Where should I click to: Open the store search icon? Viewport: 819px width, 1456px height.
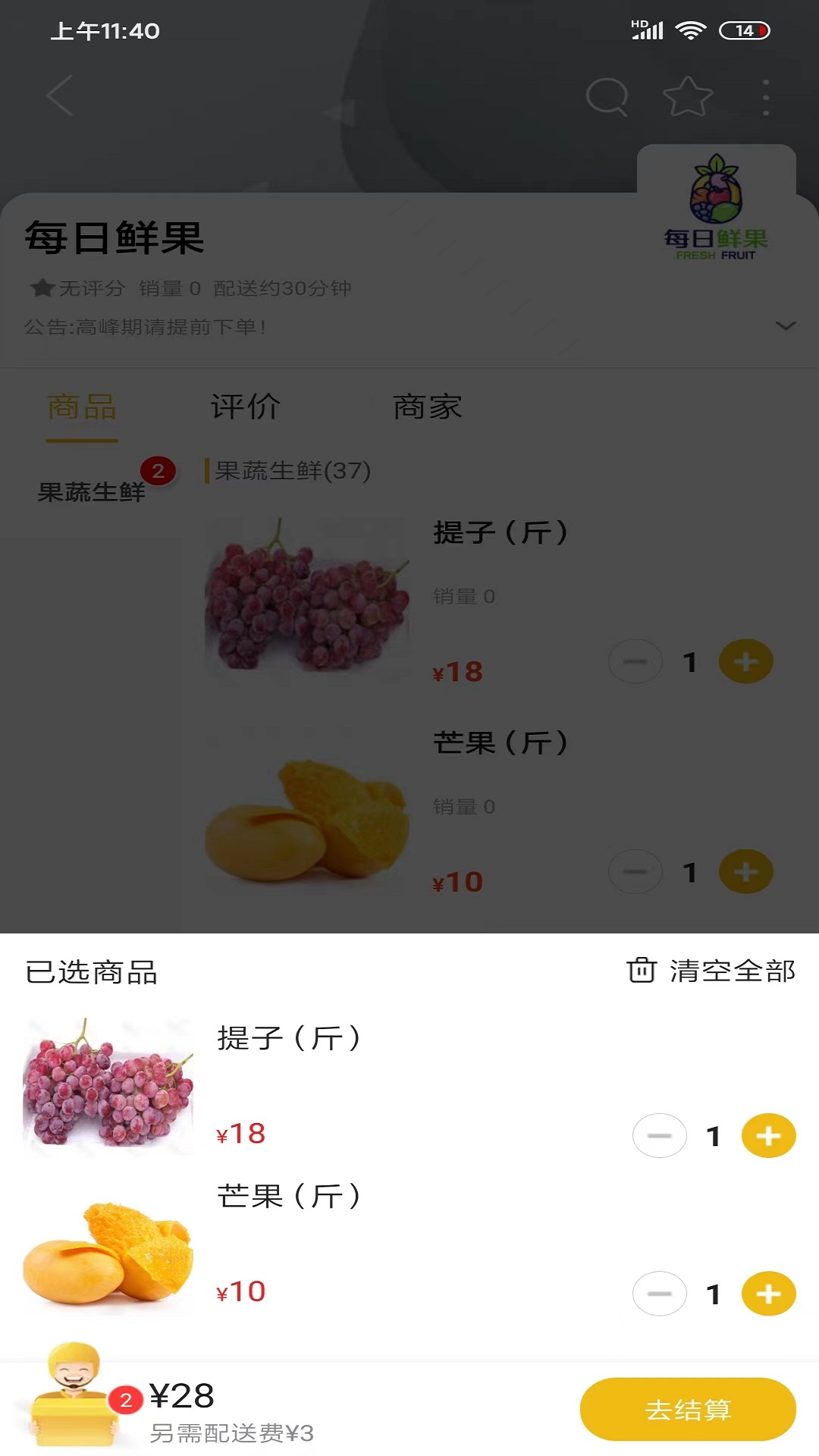(607, 97)
